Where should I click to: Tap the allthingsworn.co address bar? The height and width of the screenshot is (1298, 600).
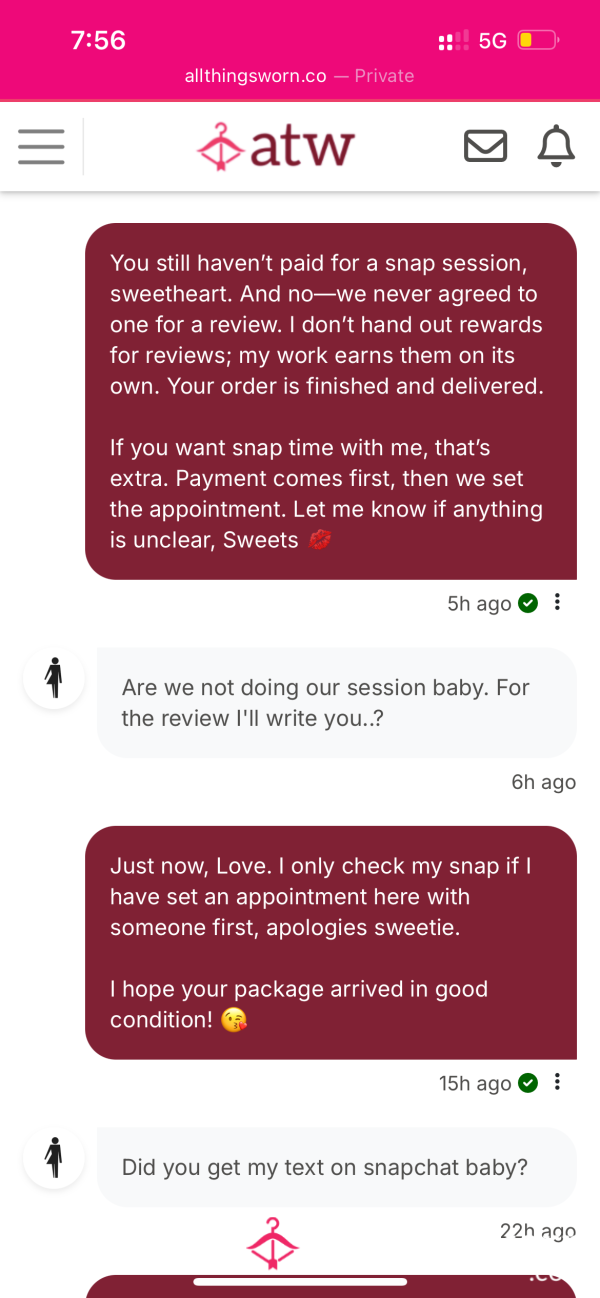point(300,76)
